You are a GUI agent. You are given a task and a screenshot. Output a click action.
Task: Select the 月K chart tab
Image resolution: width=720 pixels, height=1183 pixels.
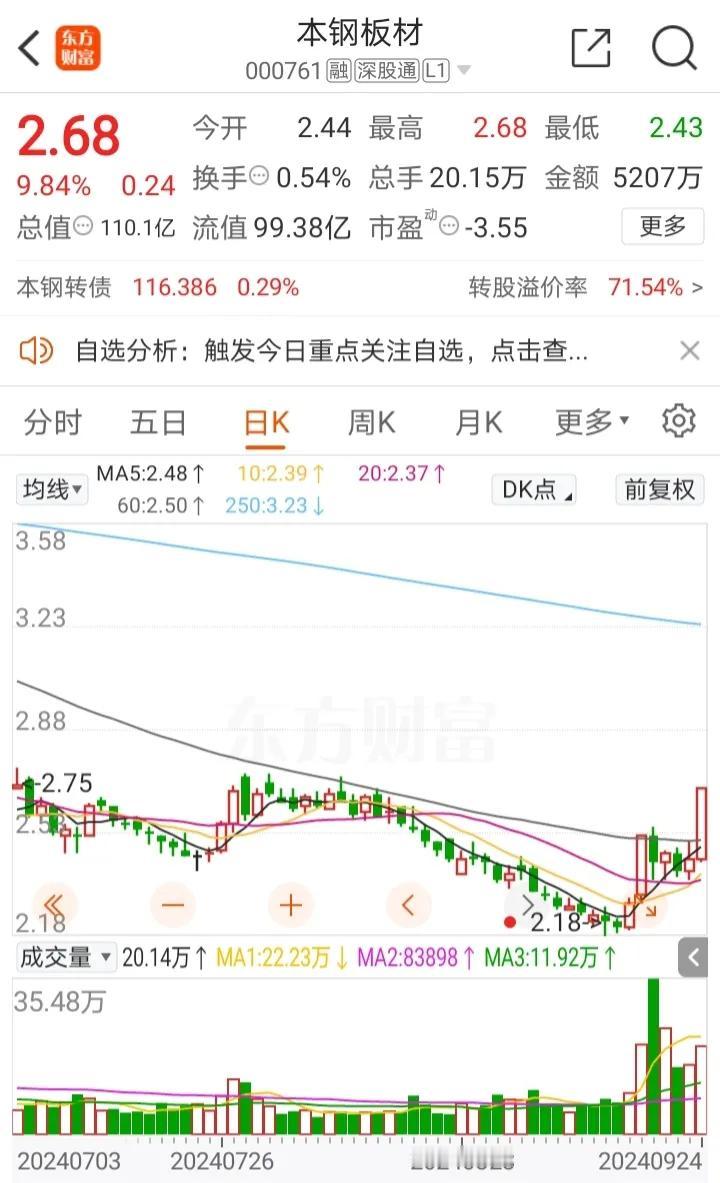pos(478,422)
